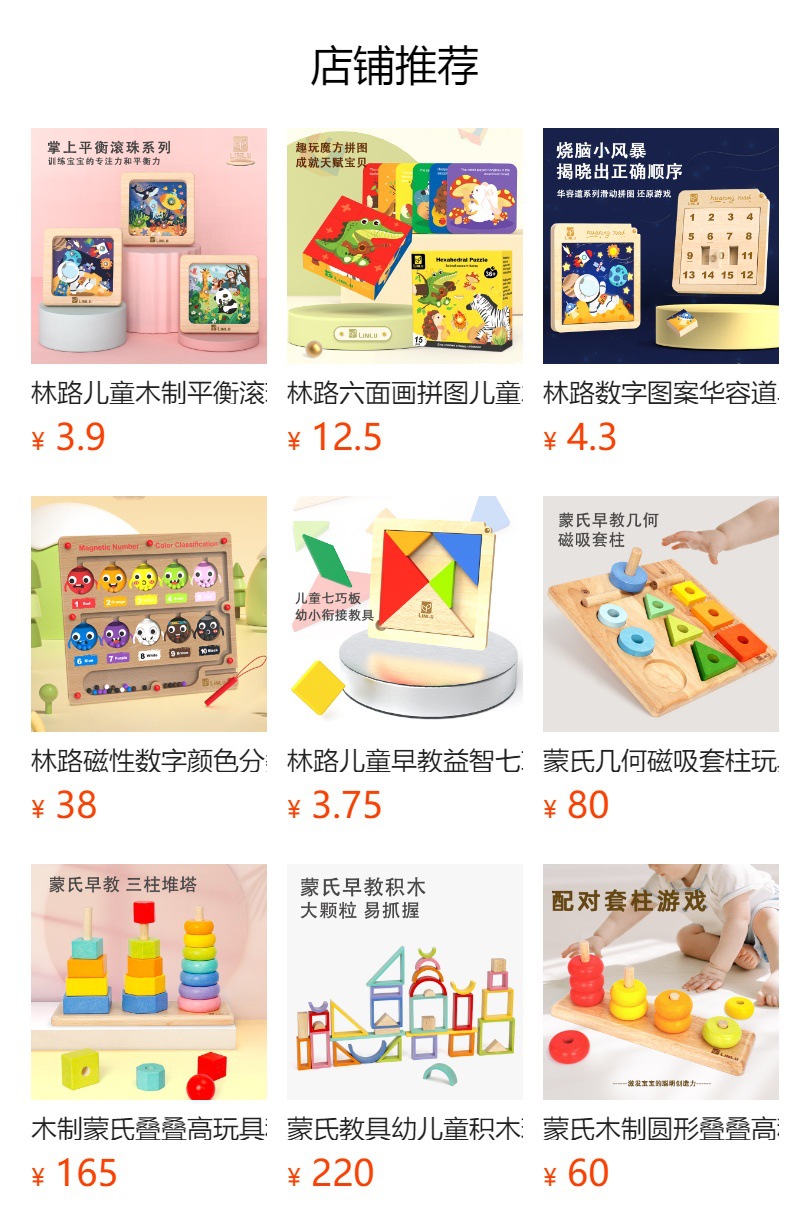The image size is (790, 1232).
Task: Open the 蒙氏木制圆形叠叠高 product priced ¥60
Action: 660,982
